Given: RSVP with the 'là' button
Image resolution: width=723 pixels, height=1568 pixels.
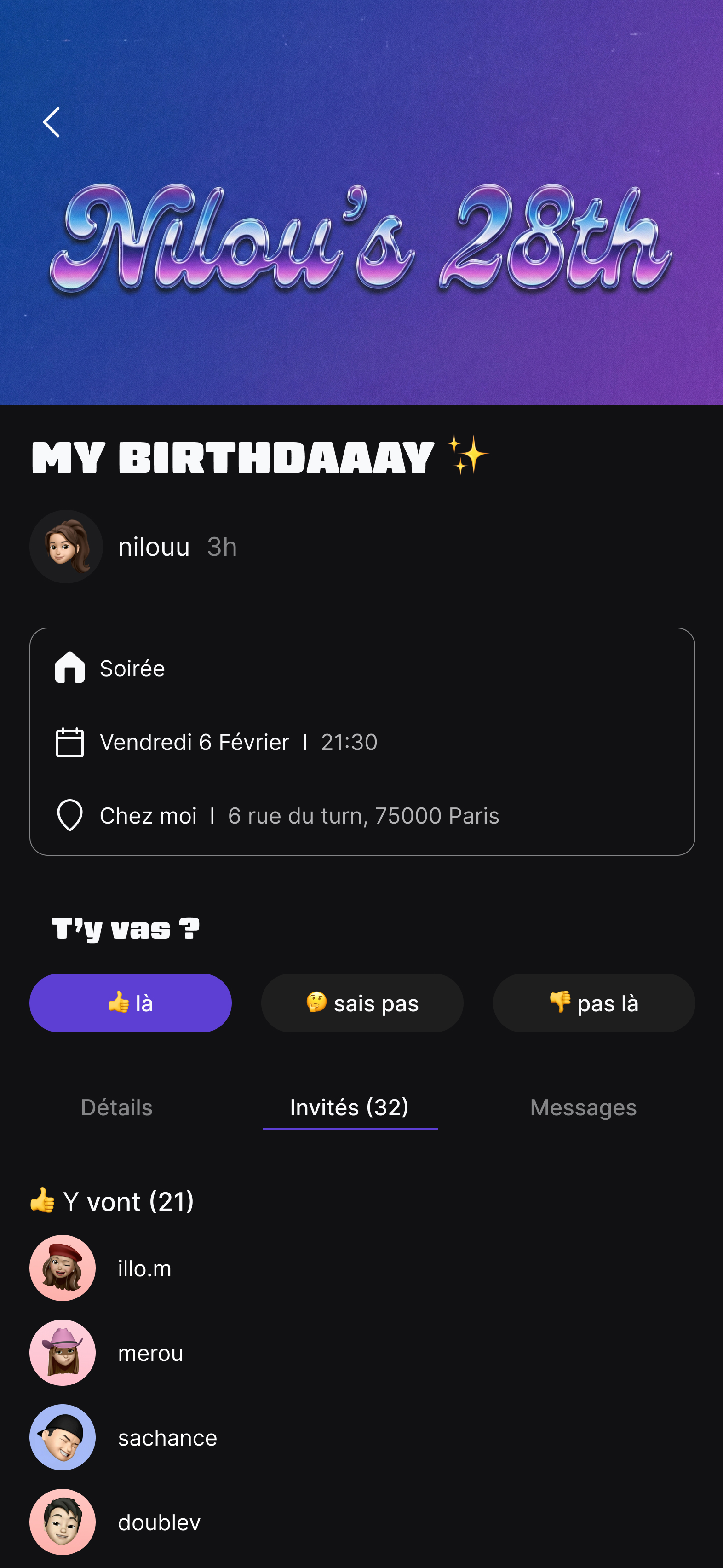Looking at the screenshot, I should (x=130, y=1003).
